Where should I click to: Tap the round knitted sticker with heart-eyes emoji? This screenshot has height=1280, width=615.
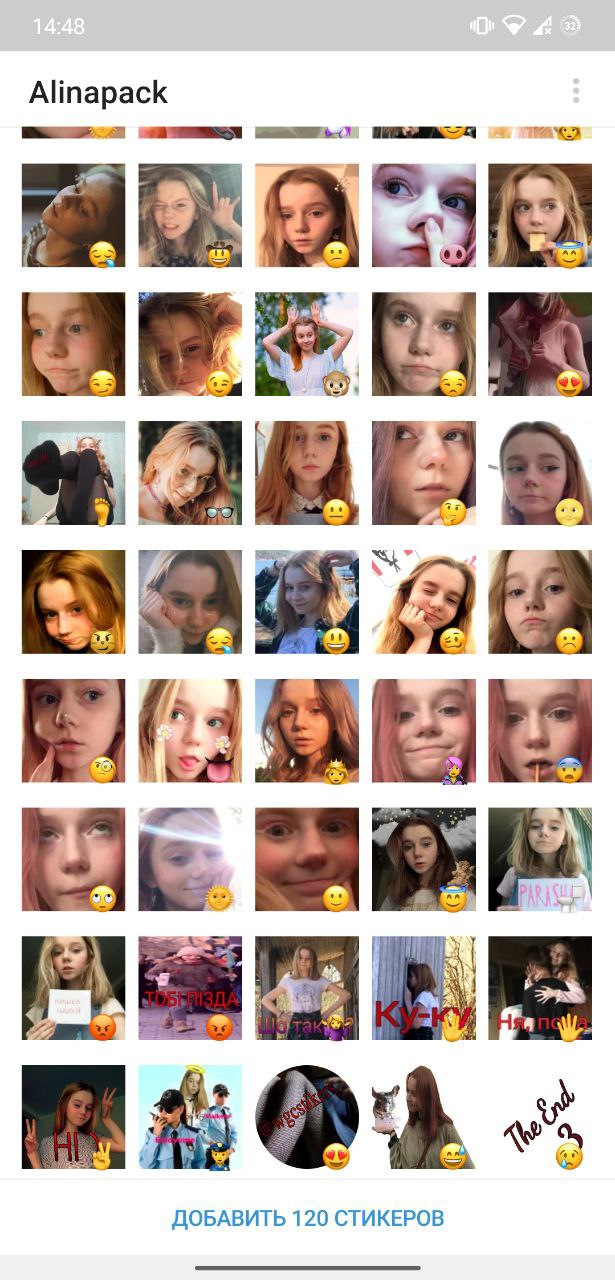click(x=307, y=1117)
